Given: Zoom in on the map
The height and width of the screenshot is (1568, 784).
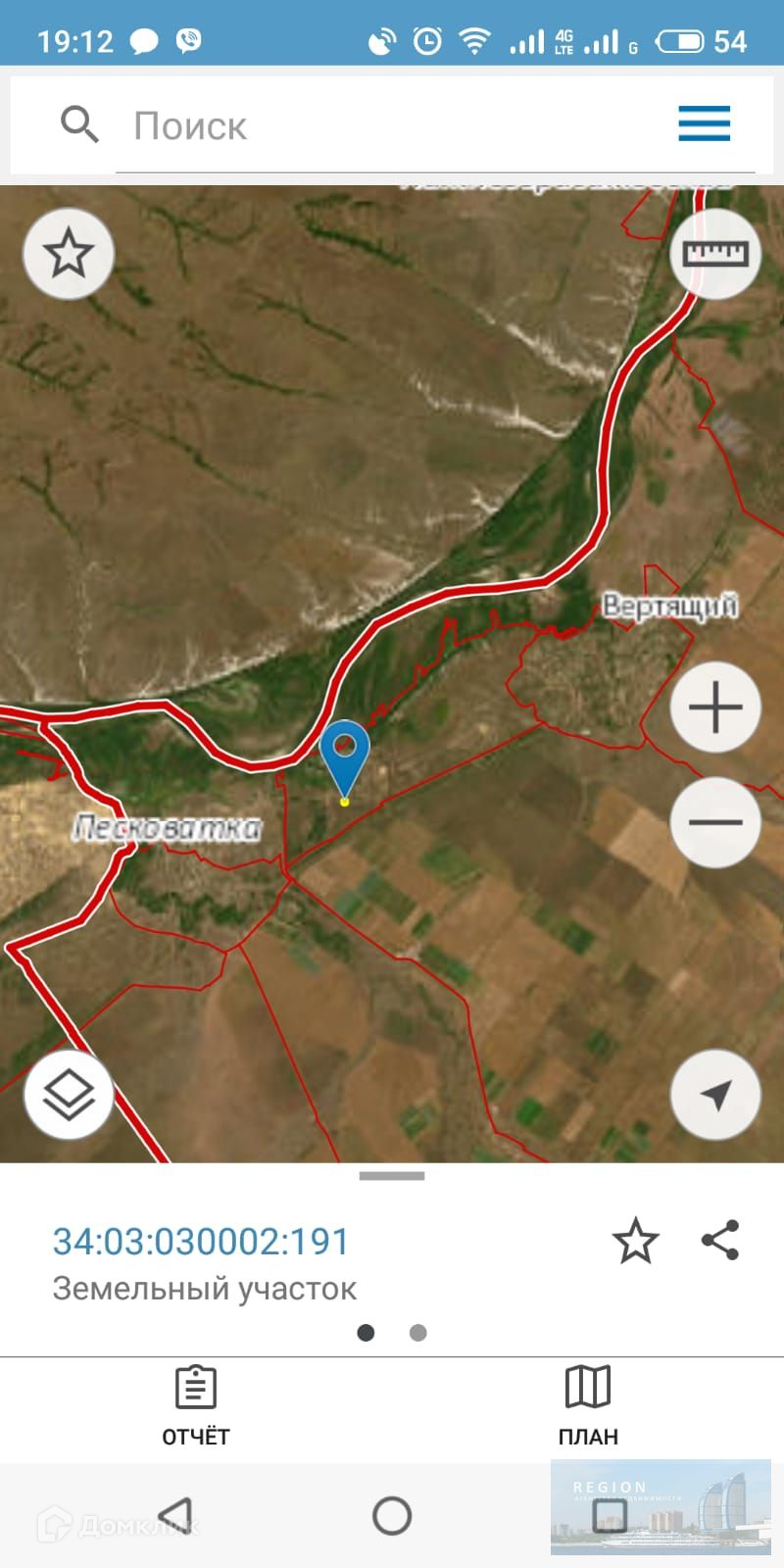Looking at the screenshot, I should point(715,708).
